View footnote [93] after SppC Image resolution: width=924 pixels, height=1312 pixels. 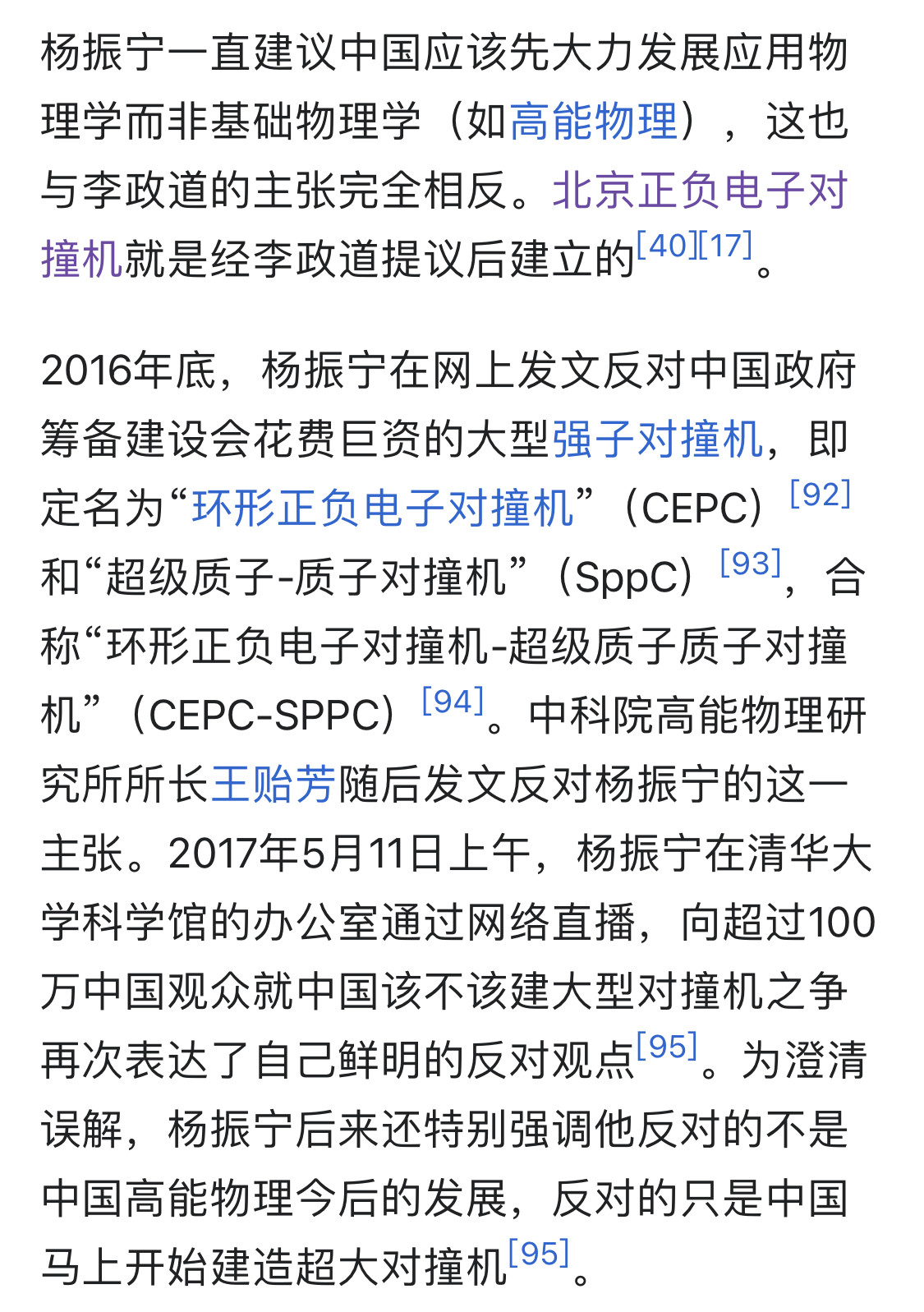(x=749, y=564)
